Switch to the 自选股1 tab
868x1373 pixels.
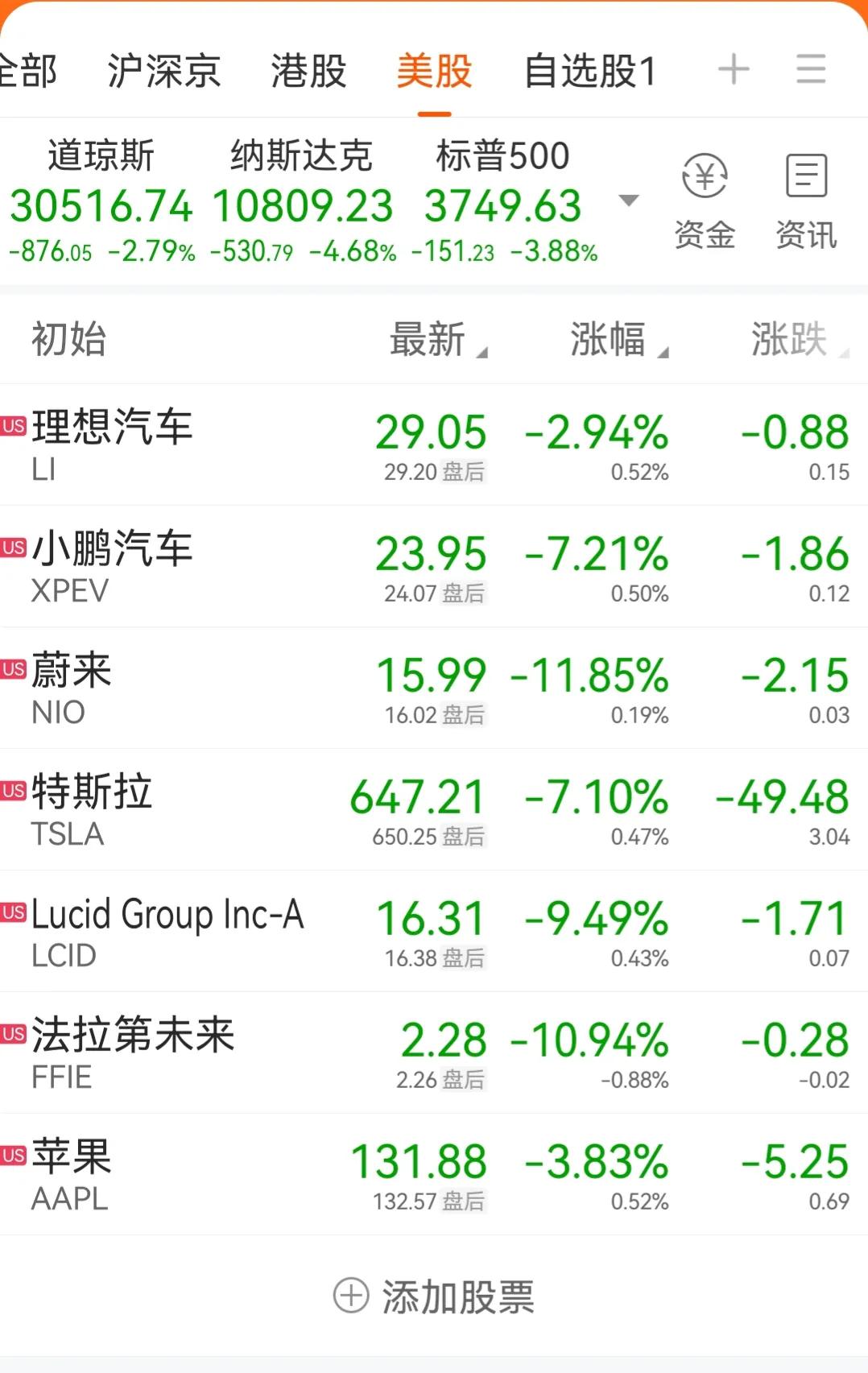click(x=592, y=71)
